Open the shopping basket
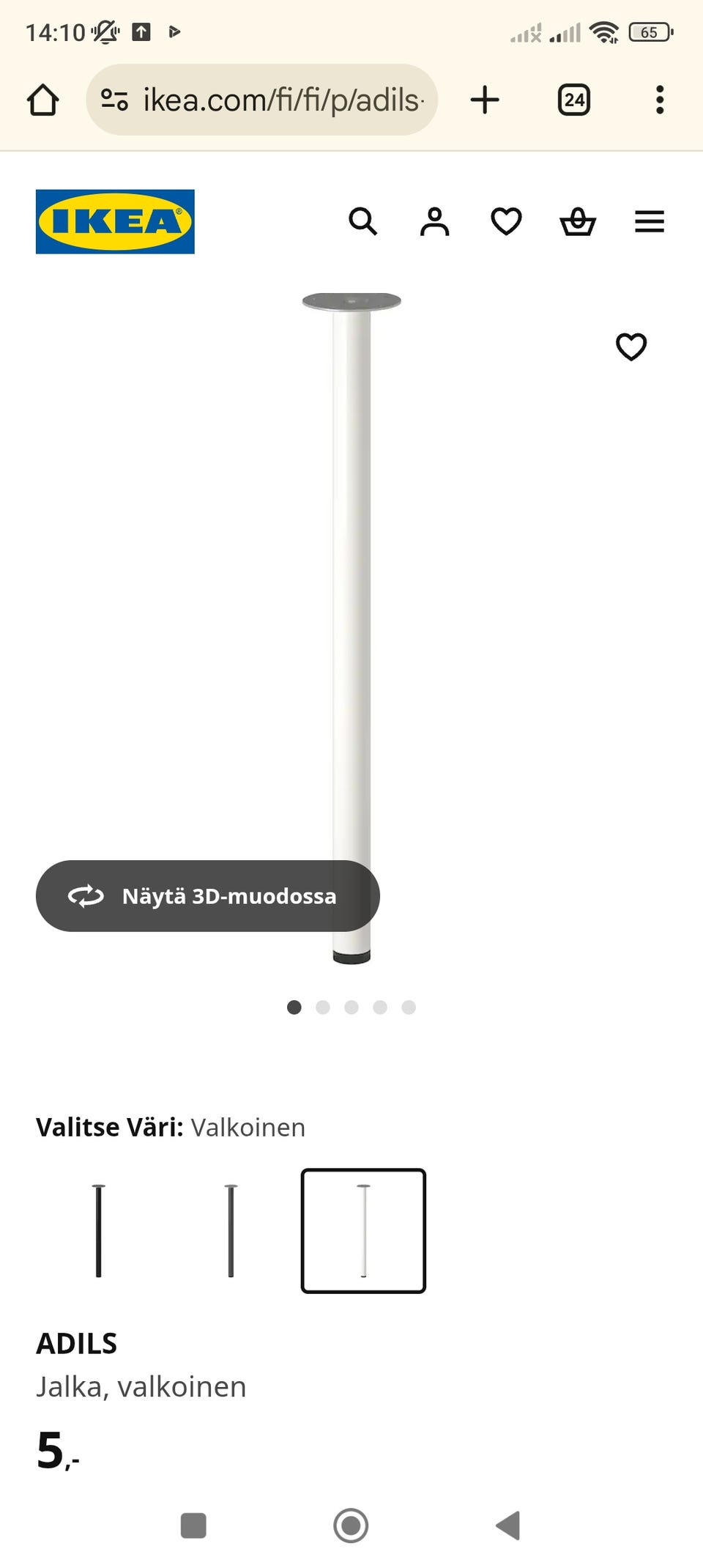This screenshot has height=1568, width=703. click(577, 222)
